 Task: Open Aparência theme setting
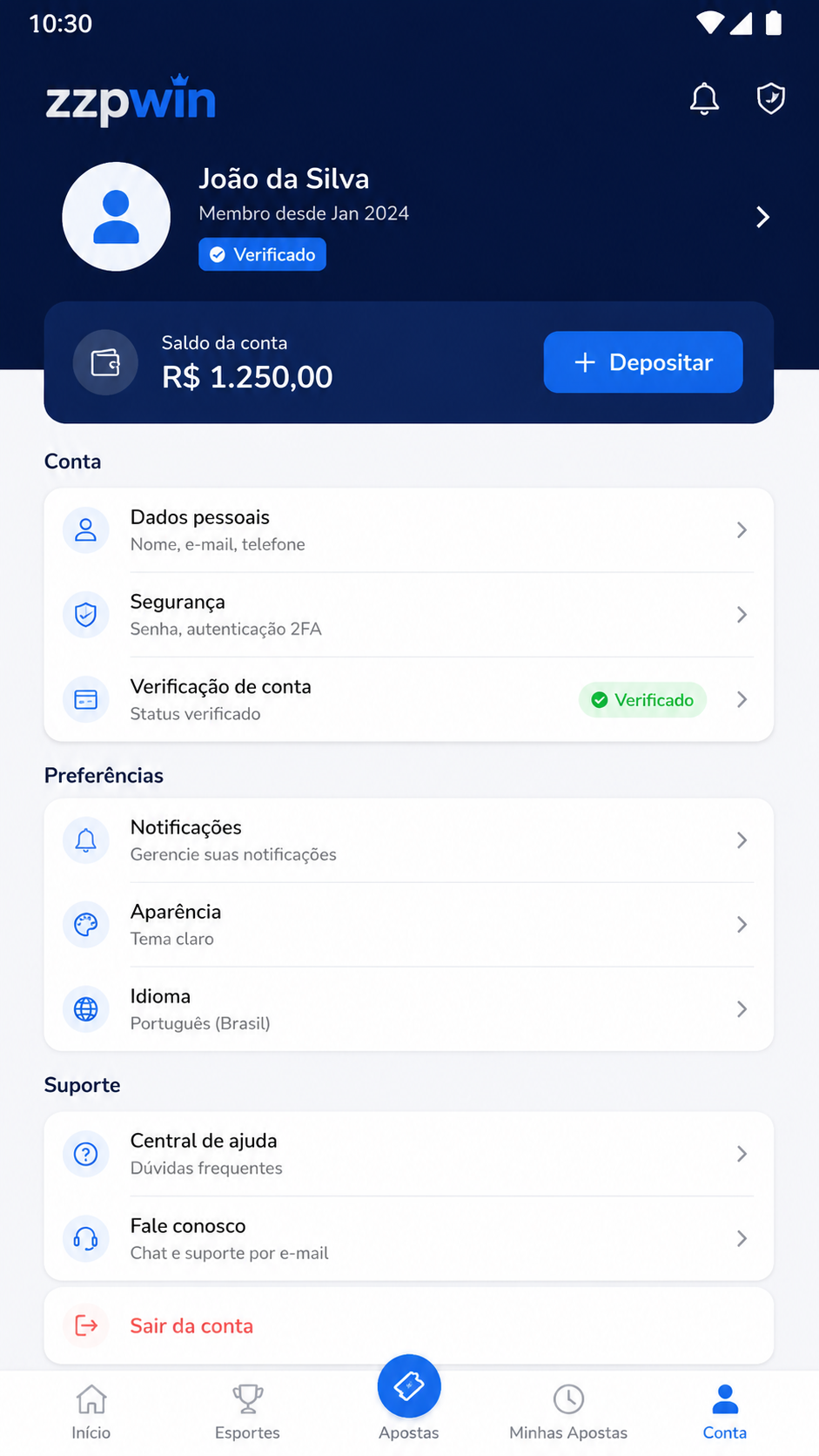click(408, 925)
